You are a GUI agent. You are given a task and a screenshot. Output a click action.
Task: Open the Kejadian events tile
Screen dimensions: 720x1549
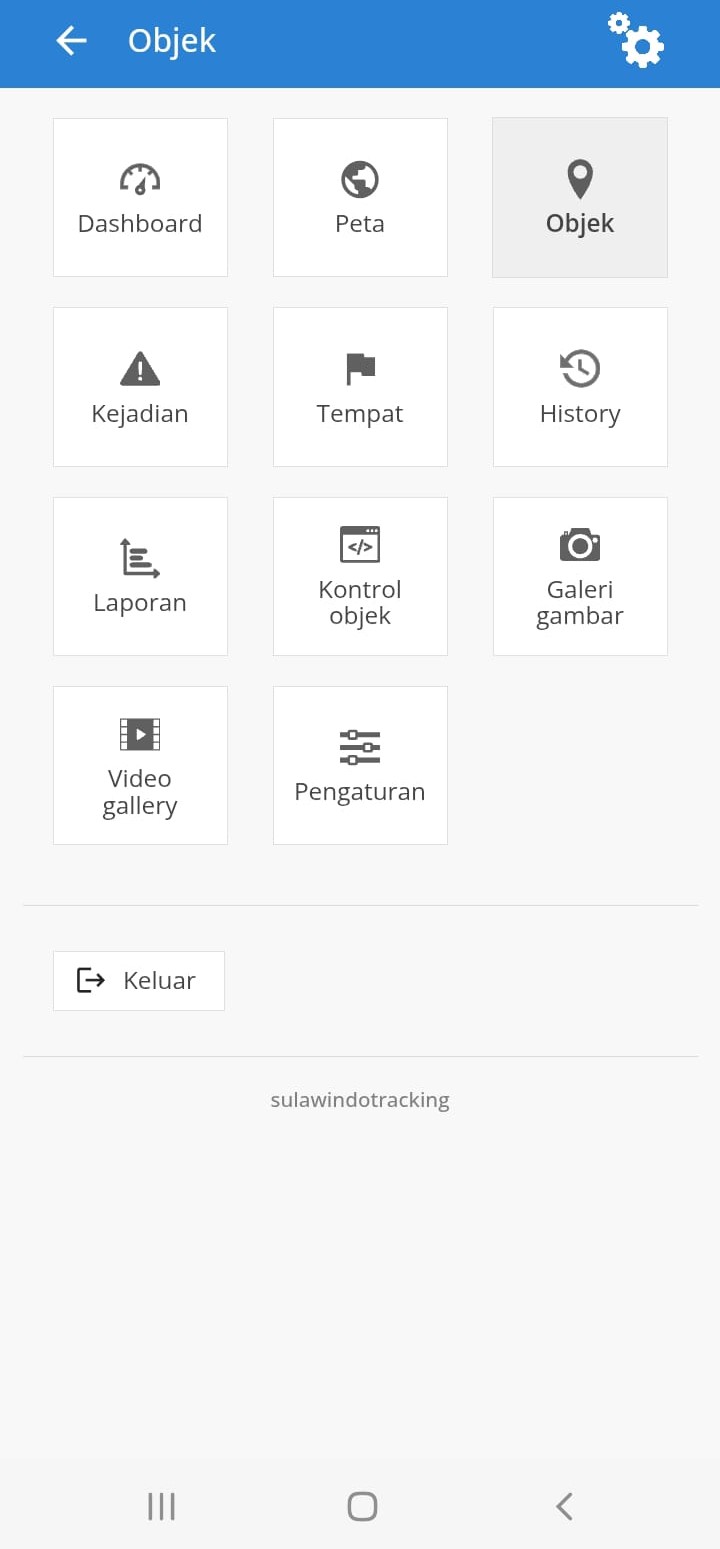pos(140,387)
